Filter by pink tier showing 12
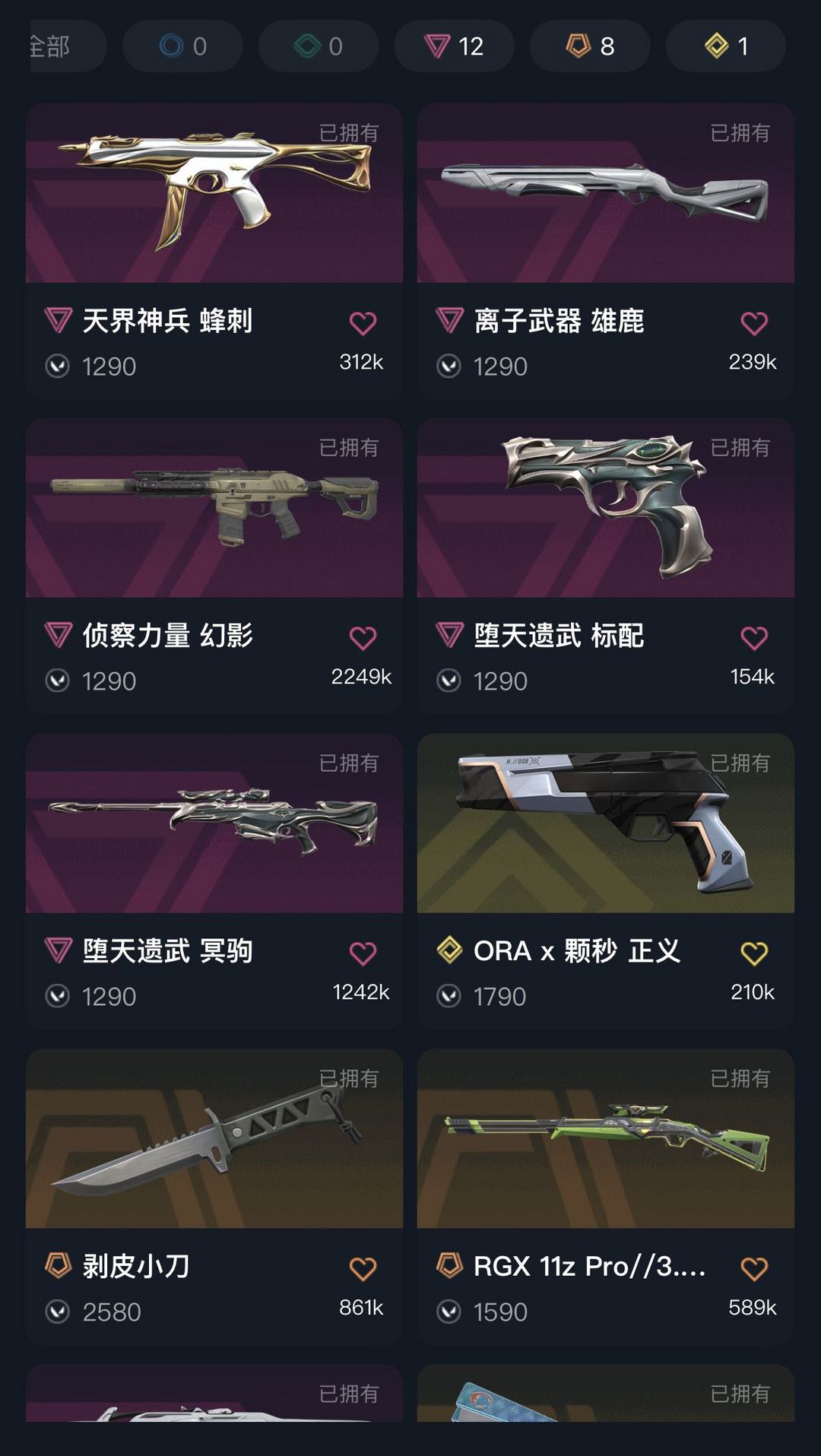The width and height of the screenshot is (821, 1456). (x=454, y=46)
